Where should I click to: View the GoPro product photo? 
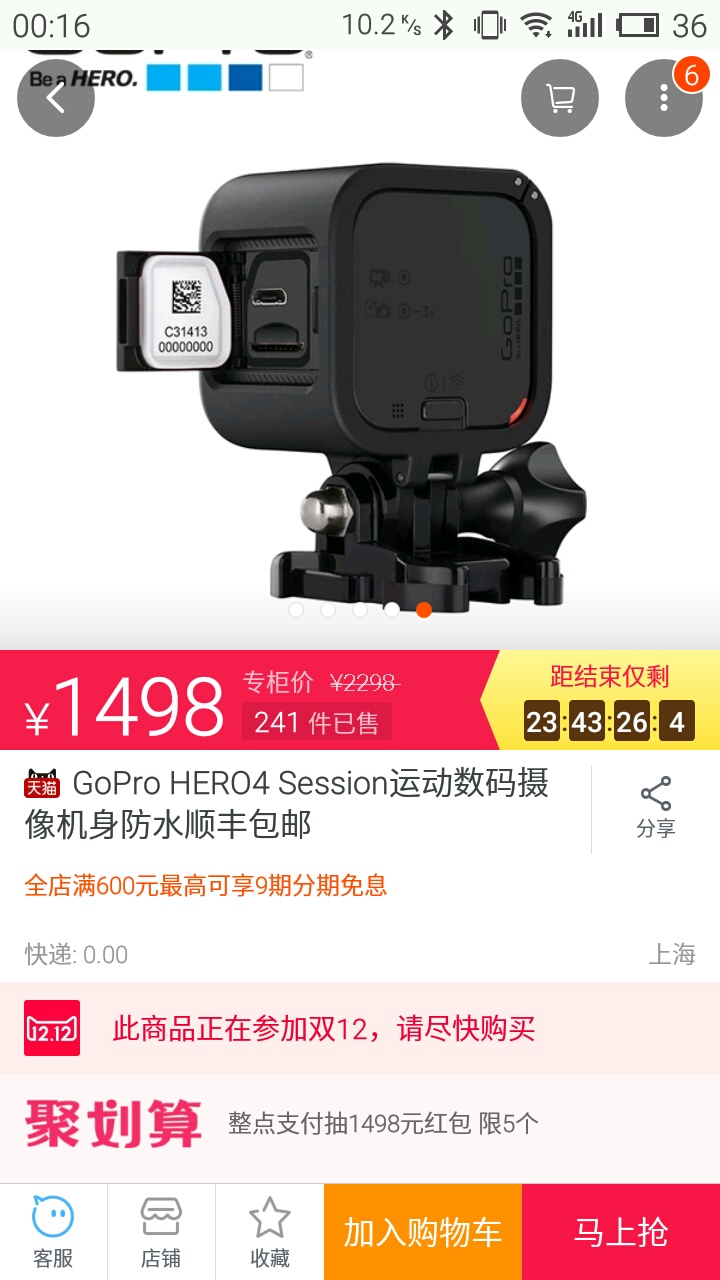pos(360,380)
